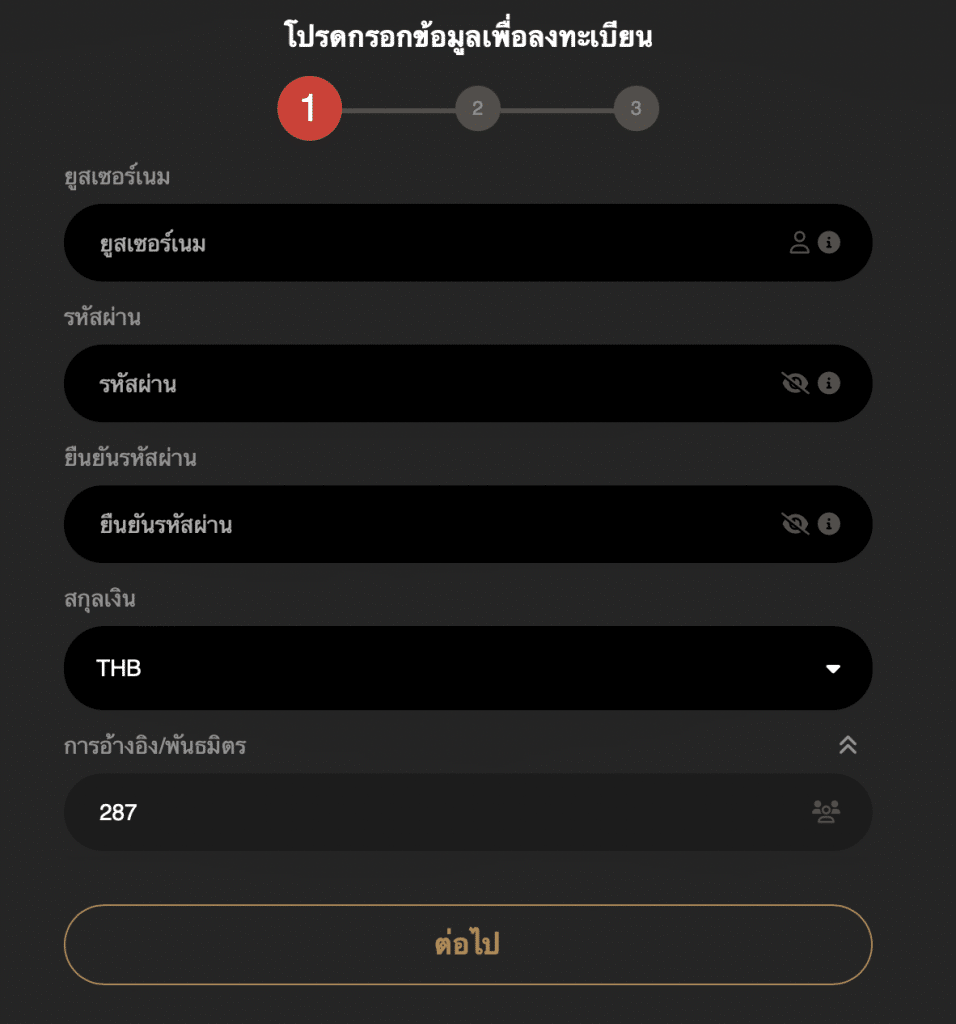Toggle password visibility in the รหัสผ่าน field
Viewport: 956px width, 1024px height.
click(x=795, y=383)
